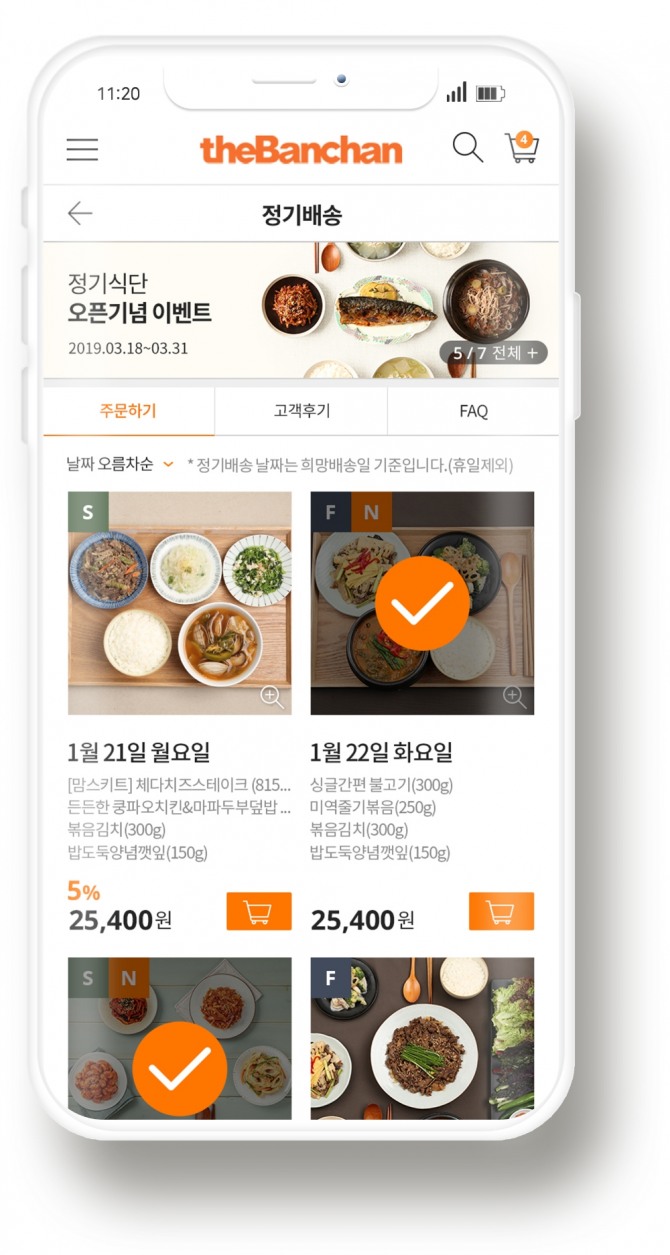Zoom the 1월 21일 월요일 meal image
This screenshot has width=670, height=1255.
272,697
